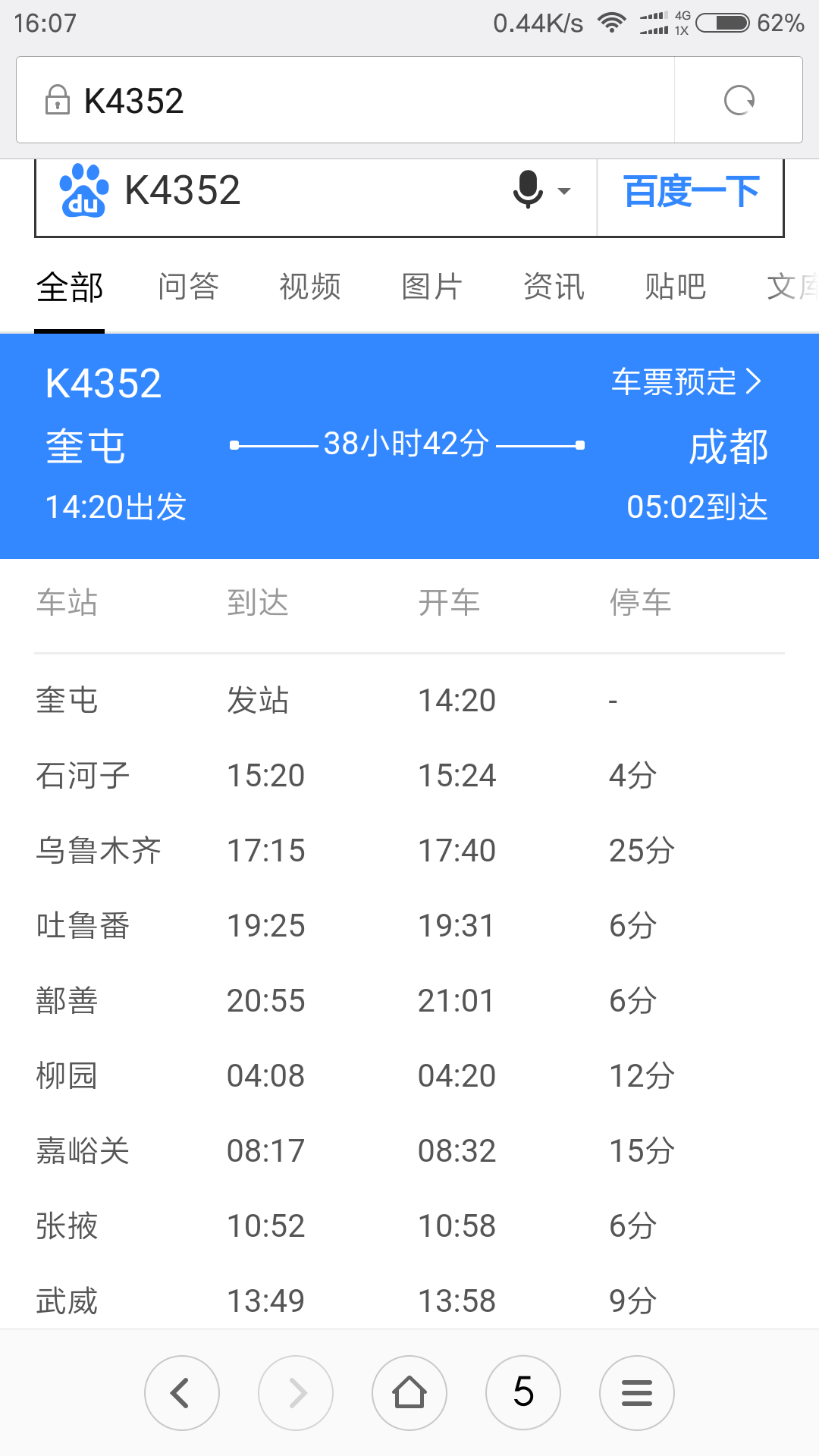Switch to the 视频 tab
Screen dimensions: 819x1456
pyautogui.click(x=310, y=287)
